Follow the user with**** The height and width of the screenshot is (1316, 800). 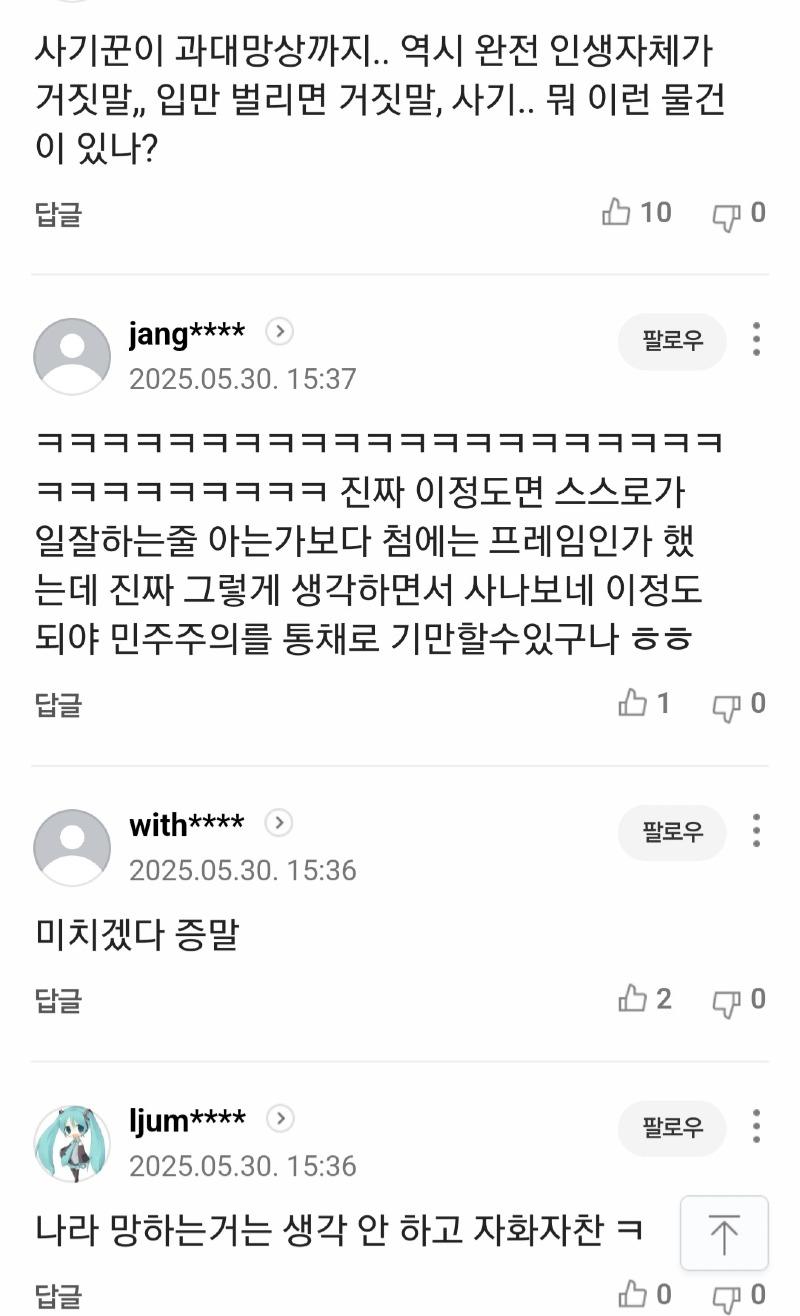tap(671, 833)
